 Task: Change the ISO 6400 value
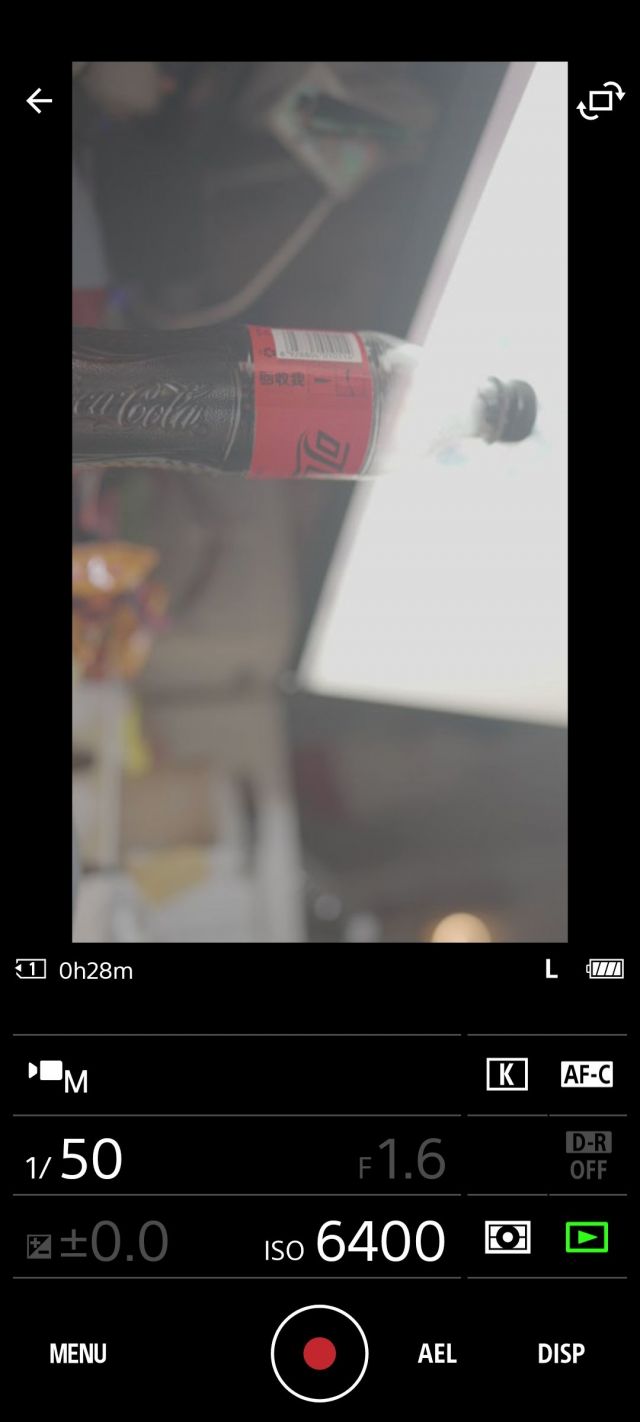[356, 1242]
